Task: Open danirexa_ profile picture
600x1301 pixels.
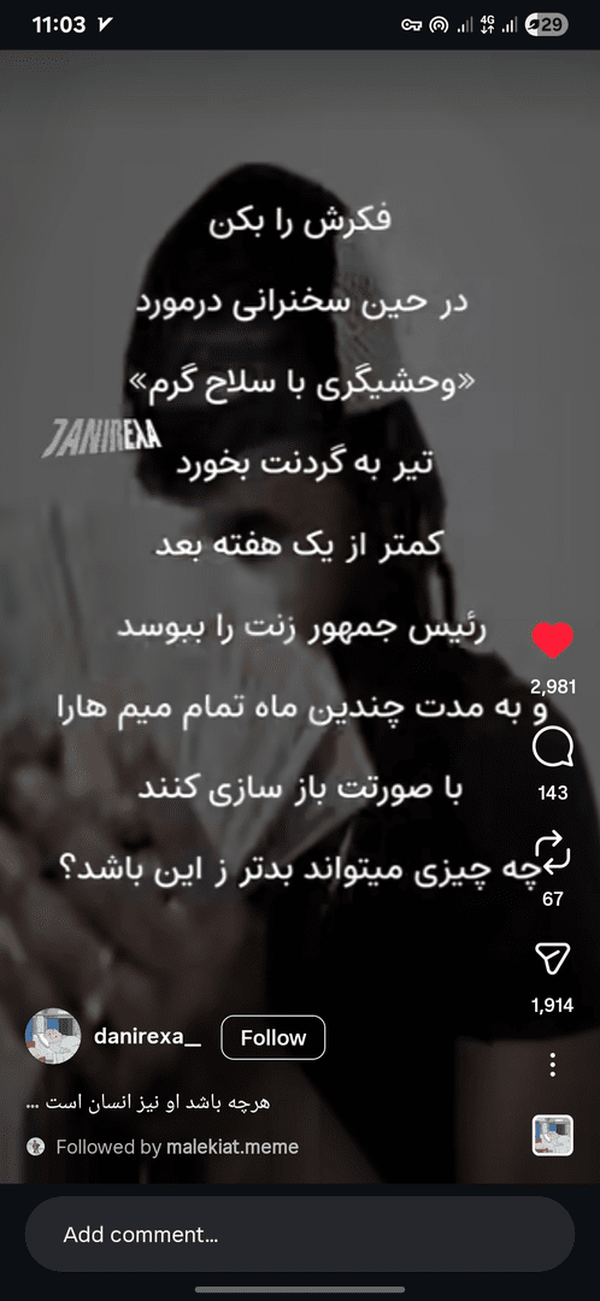Action: [x=52, y=1036]
